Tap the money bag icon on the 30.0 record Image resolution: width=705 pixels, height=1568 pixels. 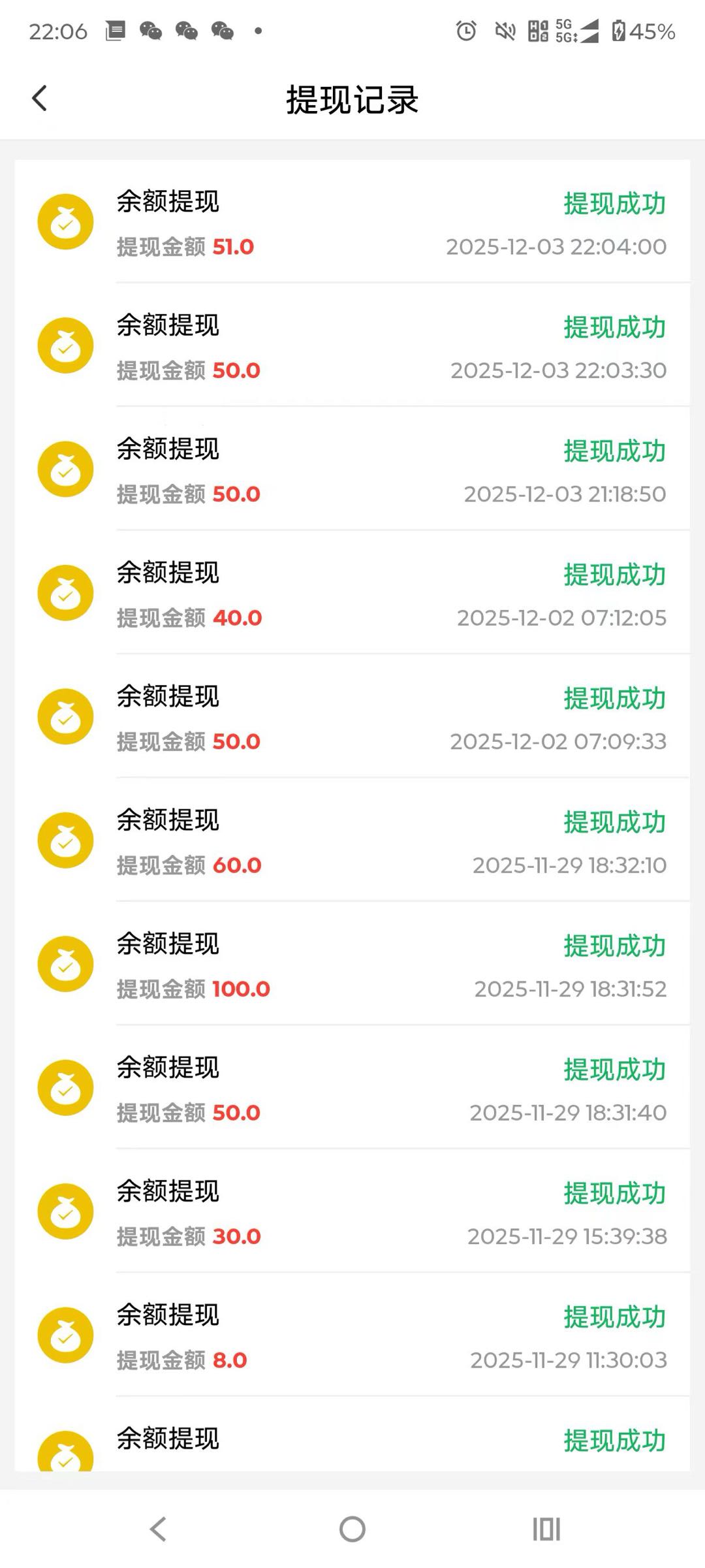point(65,1211)
